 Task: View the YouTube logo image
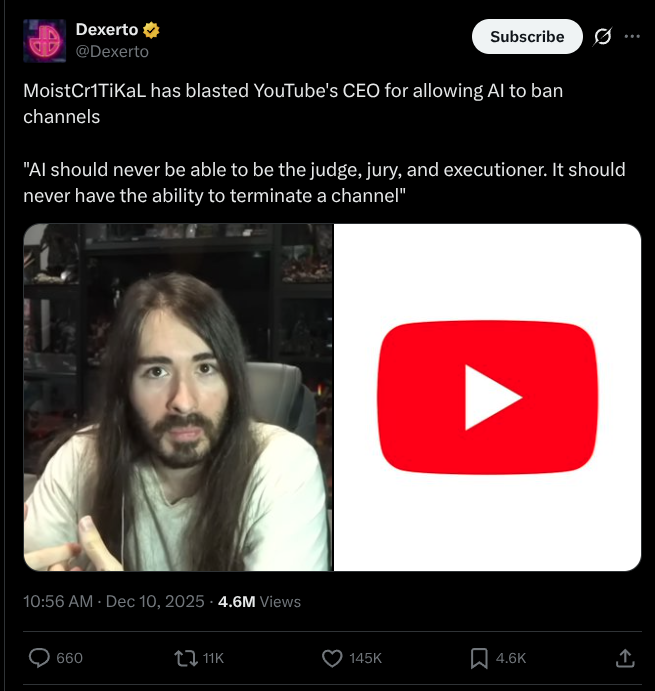pos(487,397)
